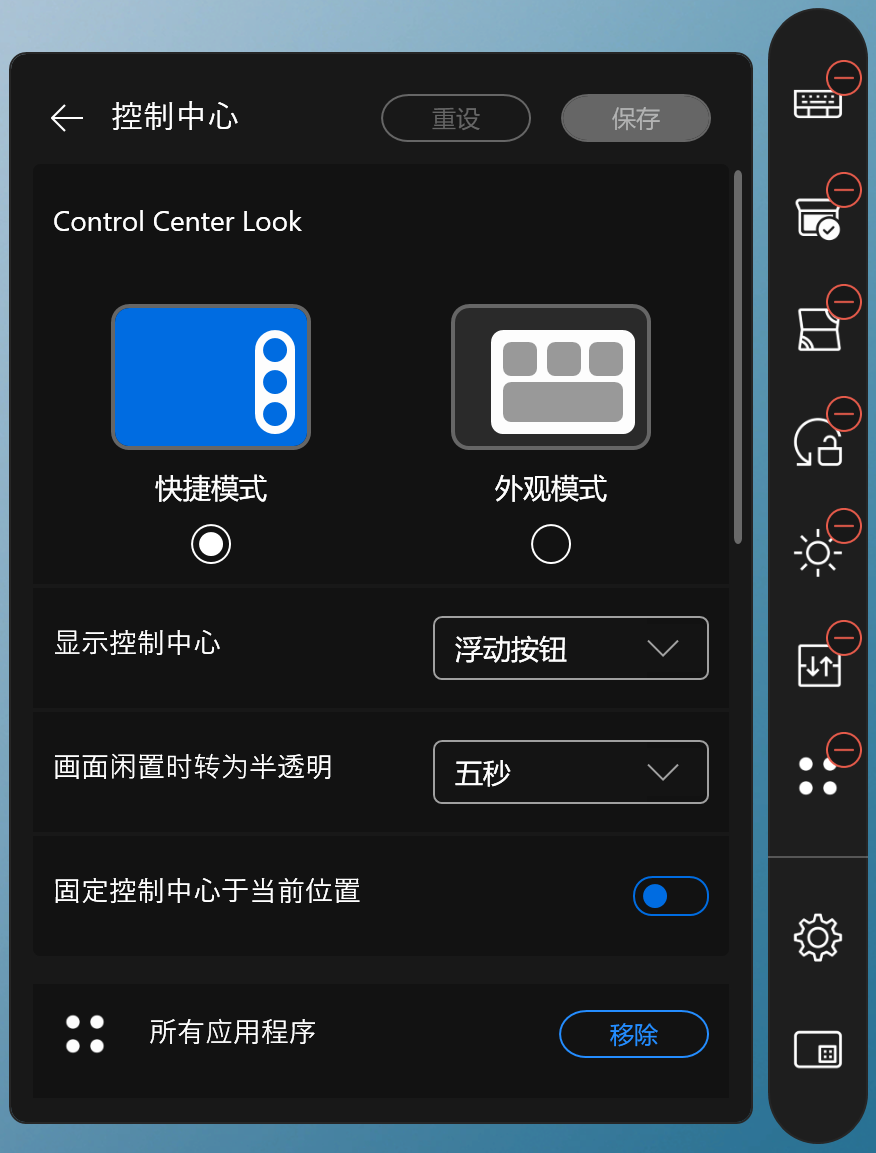This screenshot has width=876, height=1153.
Task: Remove the rotation lock shortcut from sidebar
Action: click(844, 414)
